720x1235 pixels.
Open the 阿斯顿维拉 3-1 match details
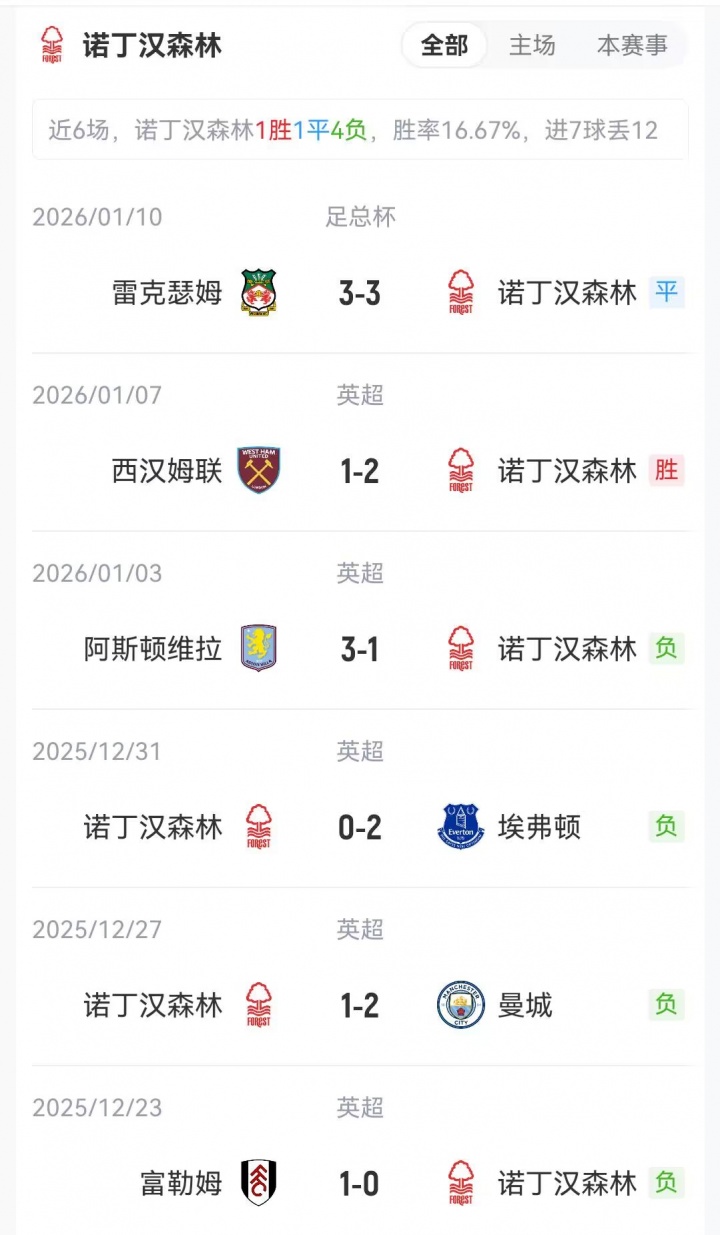pyautogui.click(x=360, y=649)
